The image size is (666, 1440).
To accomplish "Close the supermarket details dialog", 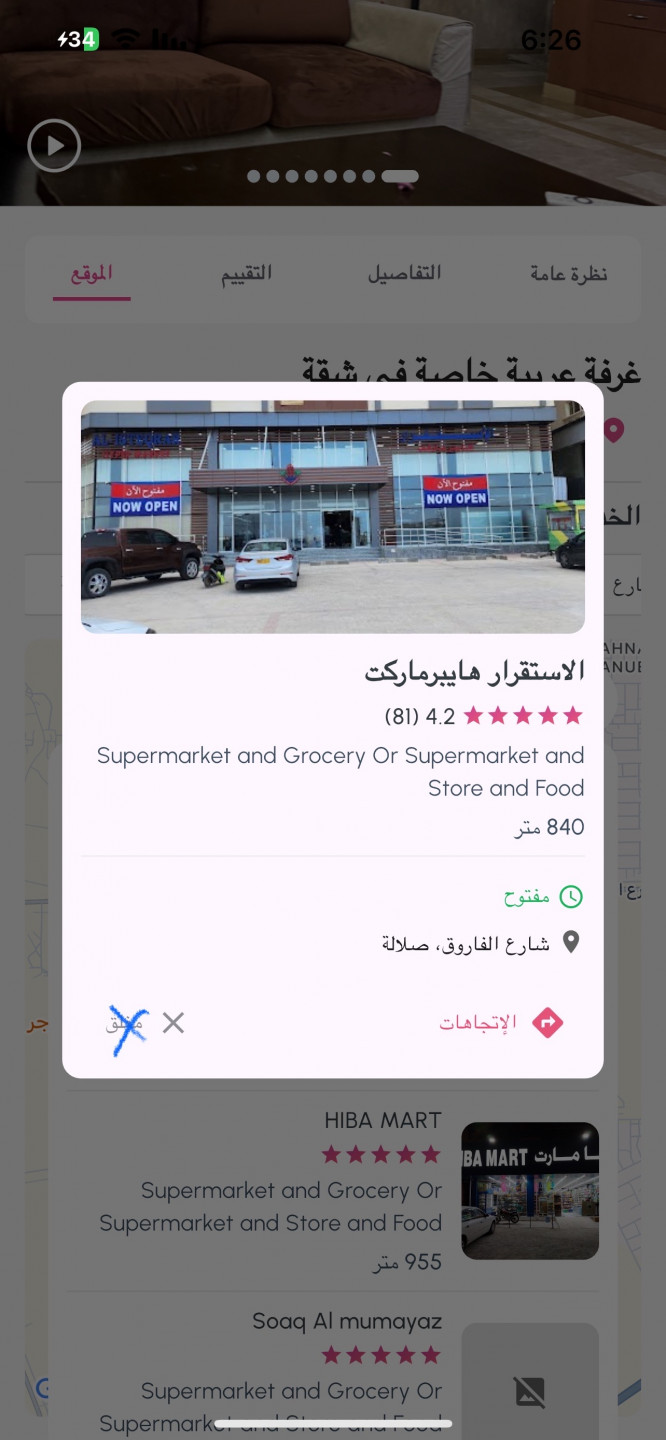I will click(148, 1023).
